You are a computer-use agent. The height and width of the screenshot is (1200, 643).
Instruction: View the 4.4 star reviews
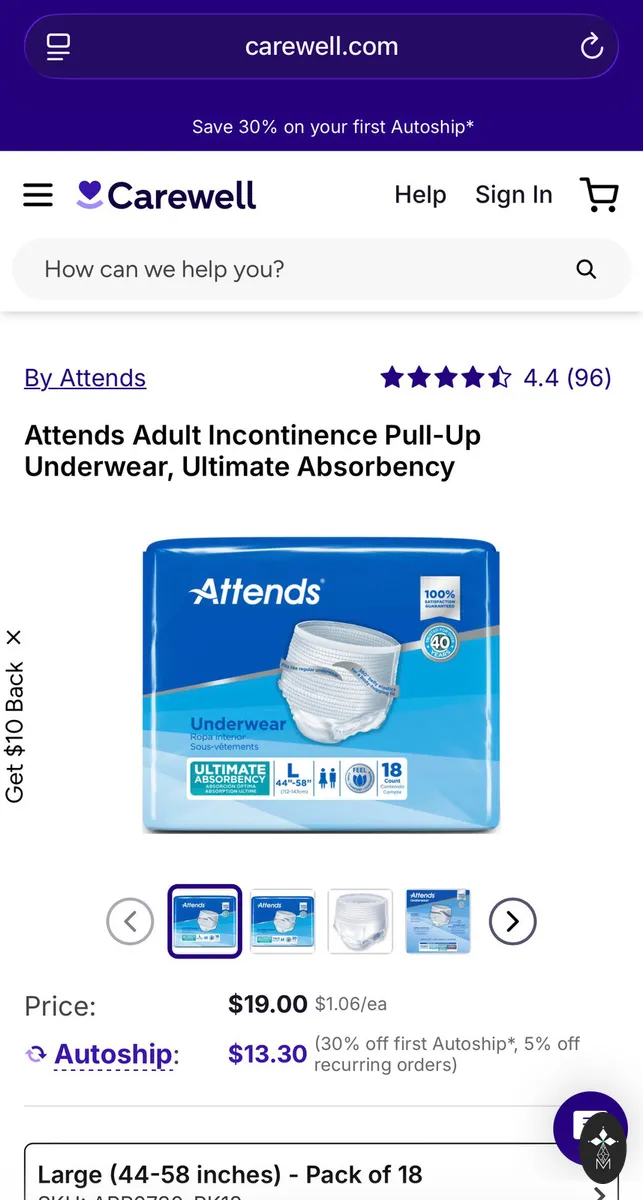pyautogui.click(x=496, y=377)
